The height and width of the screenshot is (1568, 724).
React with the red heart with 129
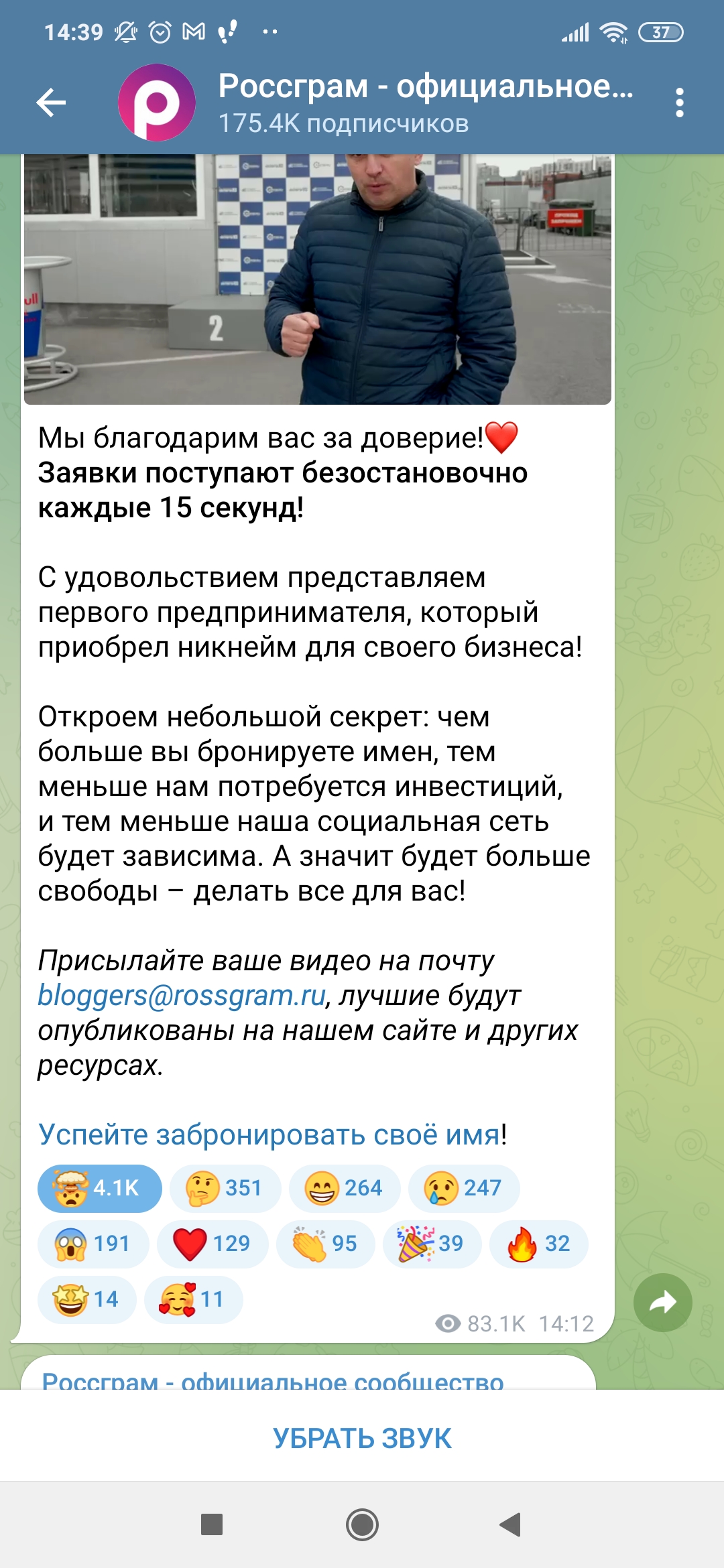click(x=213, y=1244)
